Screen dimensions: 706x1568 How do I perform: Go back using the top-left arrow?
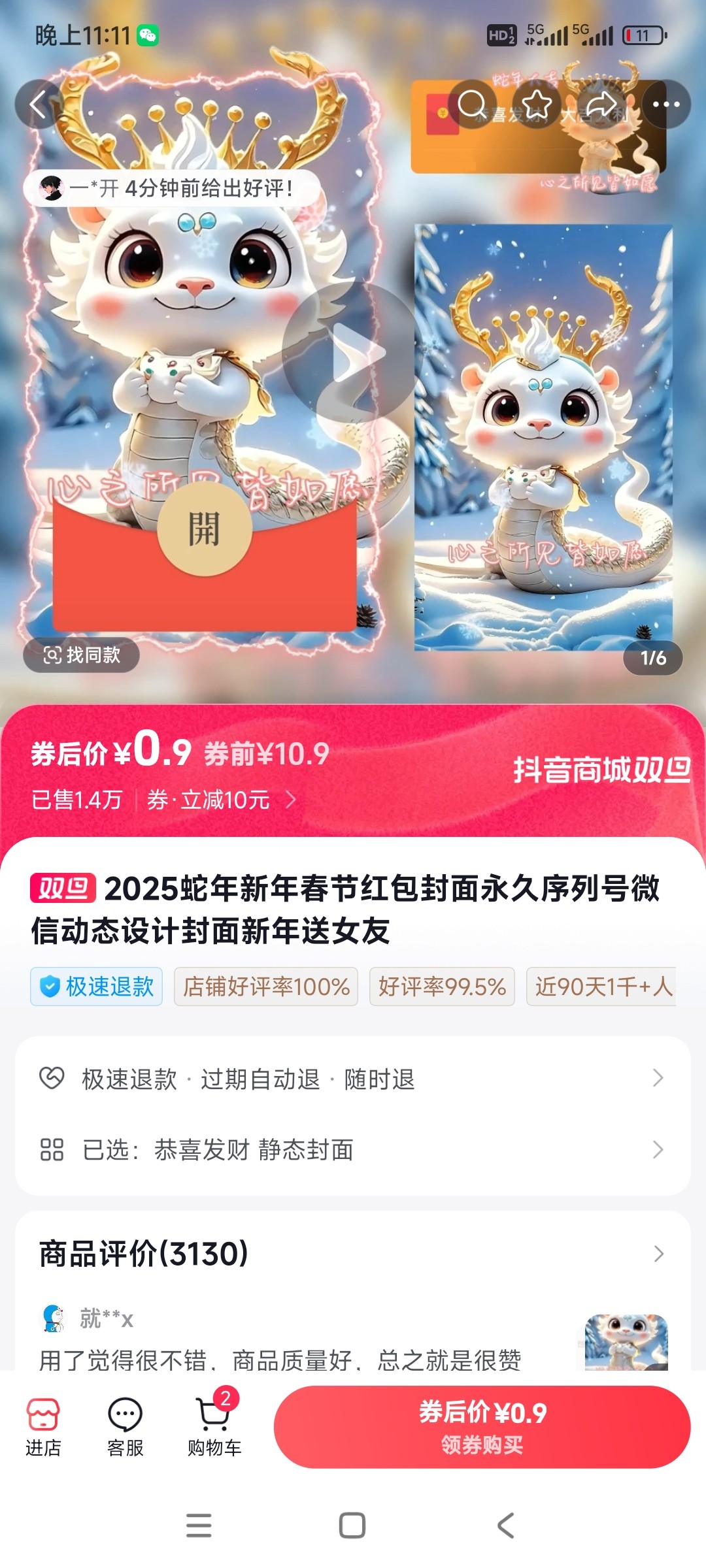[x=39, y=104]
